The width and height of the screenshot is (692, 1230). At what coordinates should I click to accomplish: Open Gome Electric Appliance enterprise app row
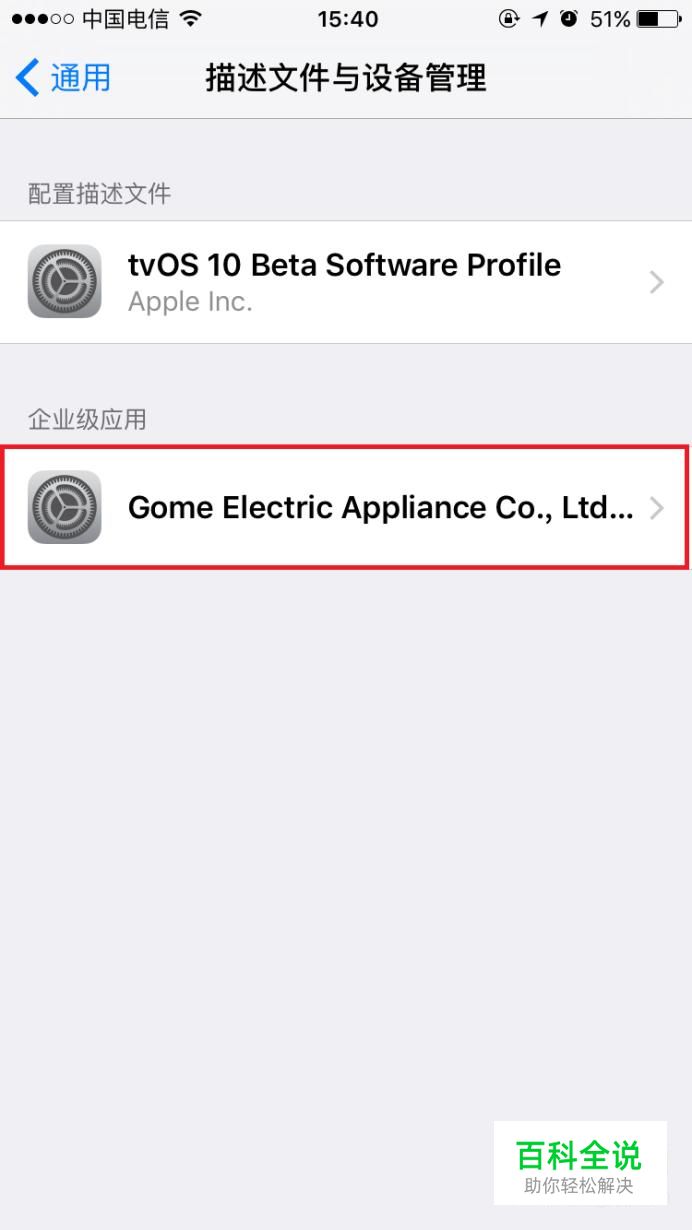pos(346,508)
